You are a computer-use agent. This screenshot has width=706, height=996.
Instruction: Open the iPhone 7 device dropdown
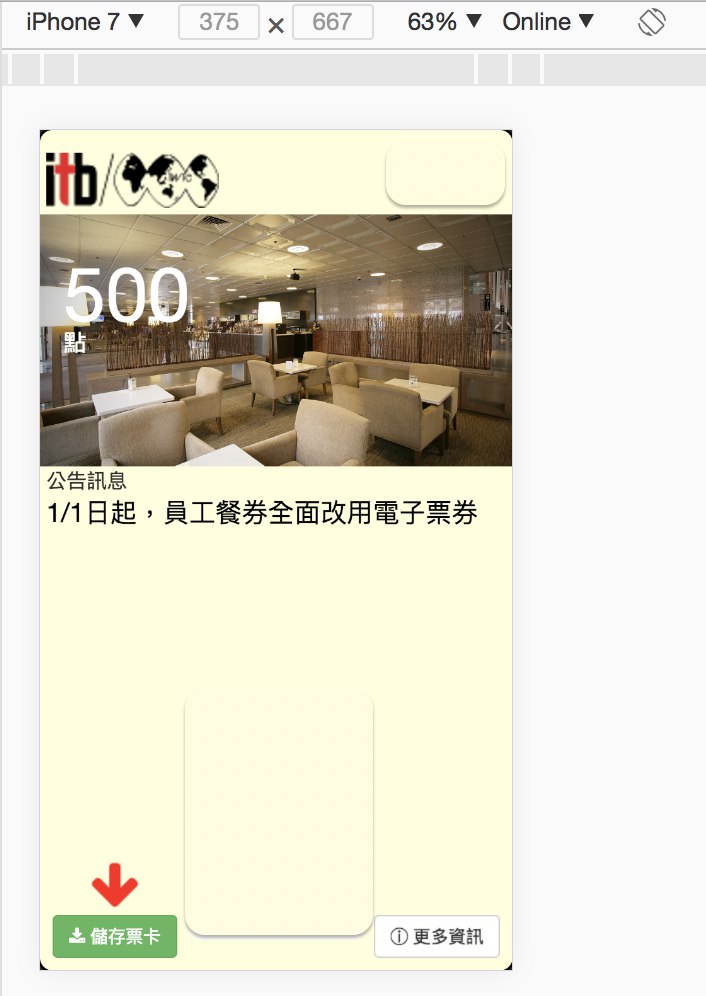coord(84,22)
